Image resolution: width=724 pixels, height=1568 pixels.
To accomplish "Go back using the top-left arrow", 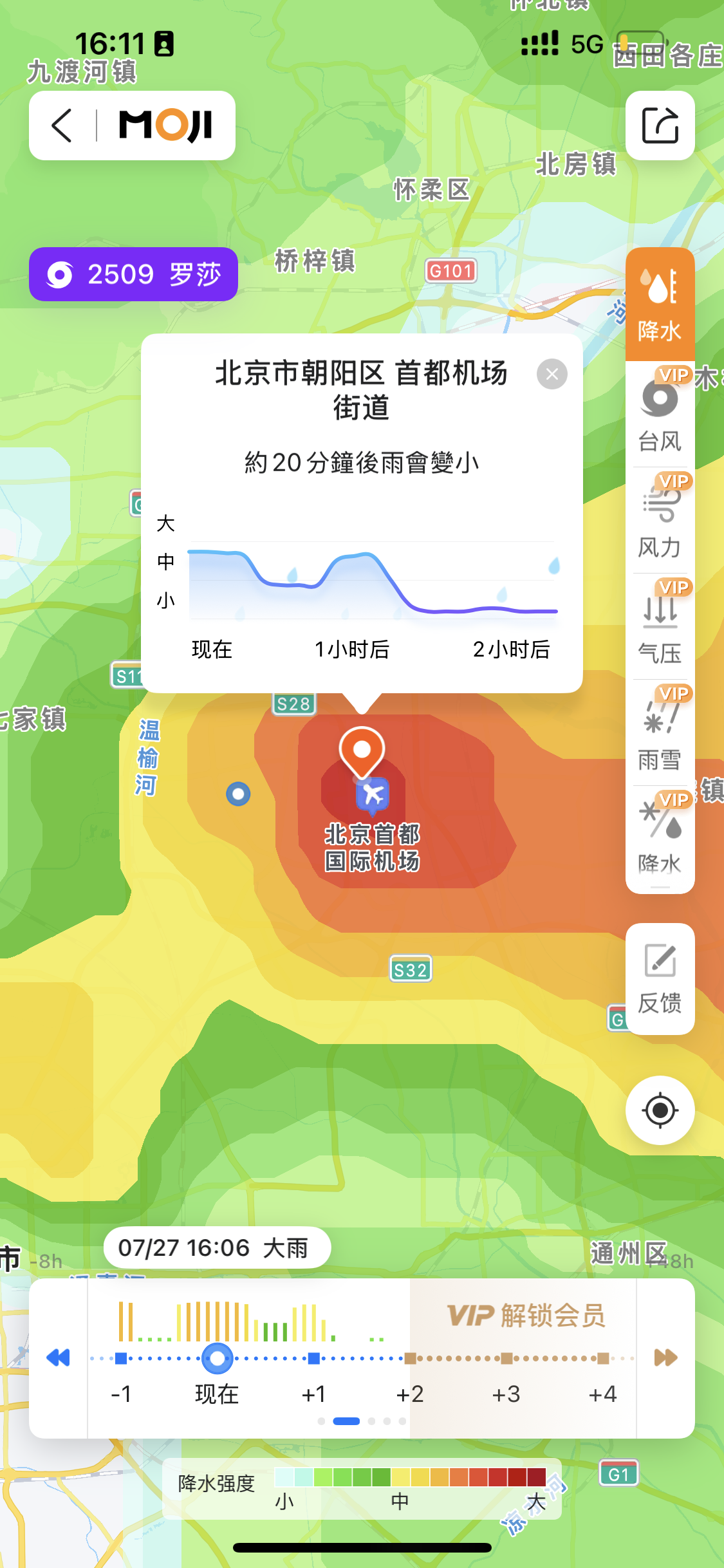I will [x=62, y=125].
